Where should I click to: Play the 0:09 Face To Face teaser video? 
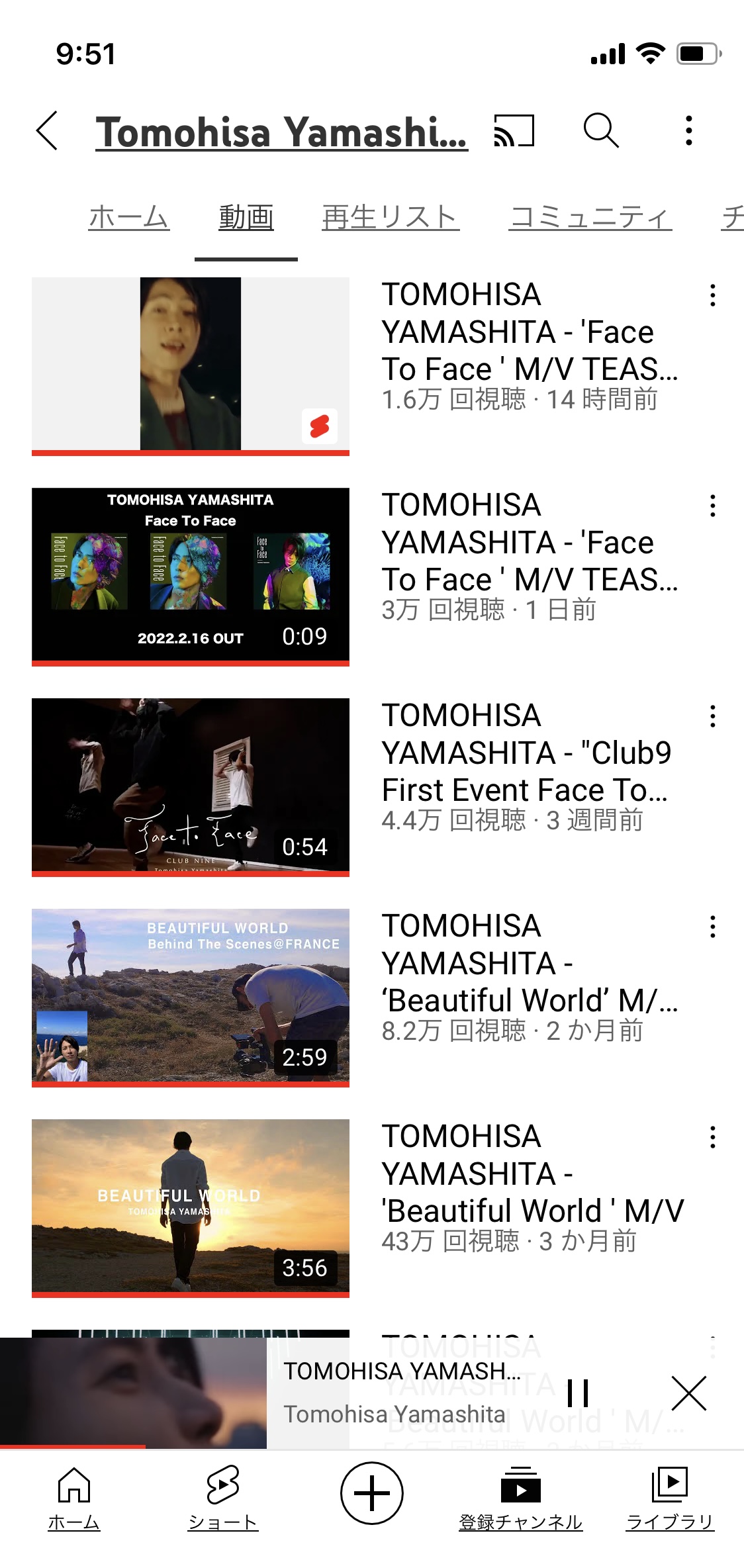[191, 576]
